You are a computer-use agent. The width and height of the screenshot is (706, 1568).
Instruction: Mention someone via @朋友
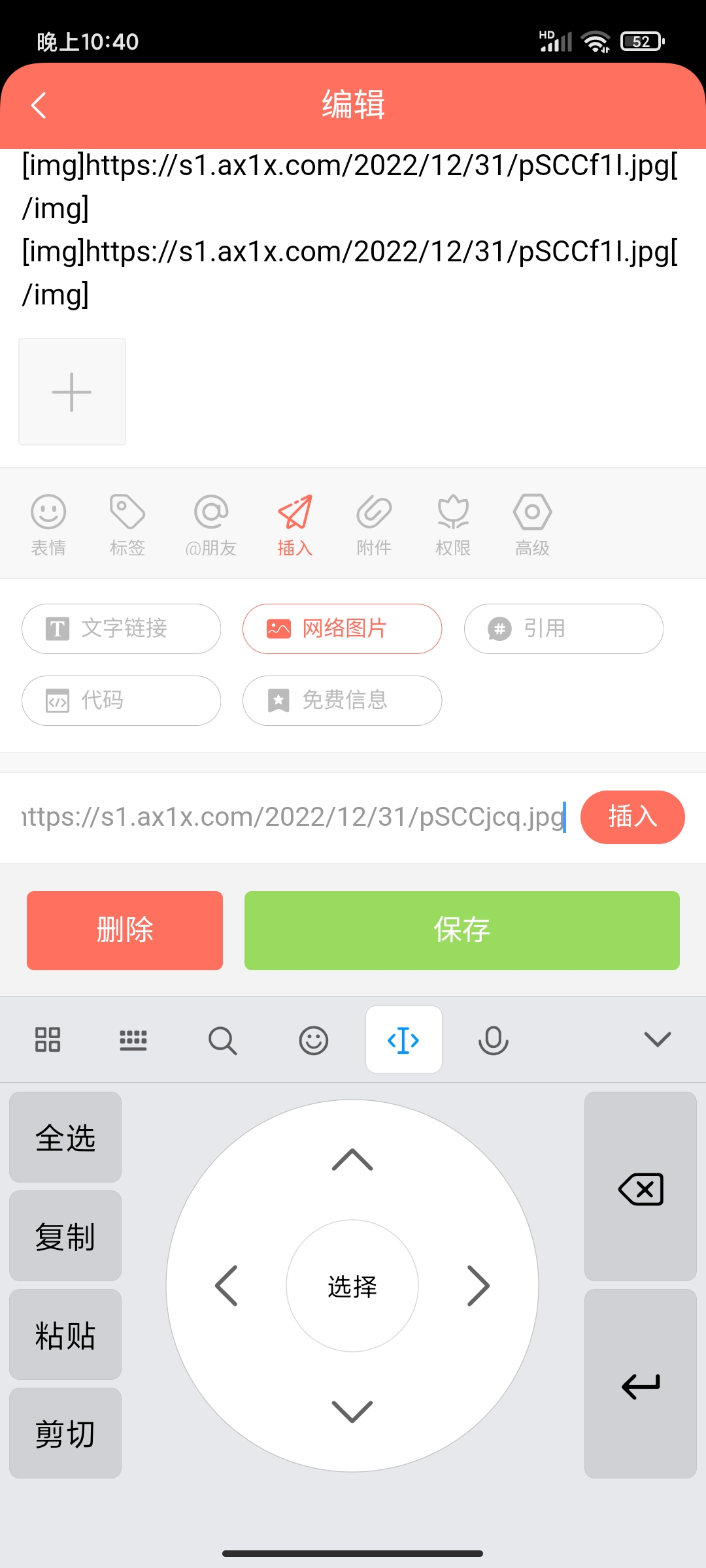pos(211,525)
